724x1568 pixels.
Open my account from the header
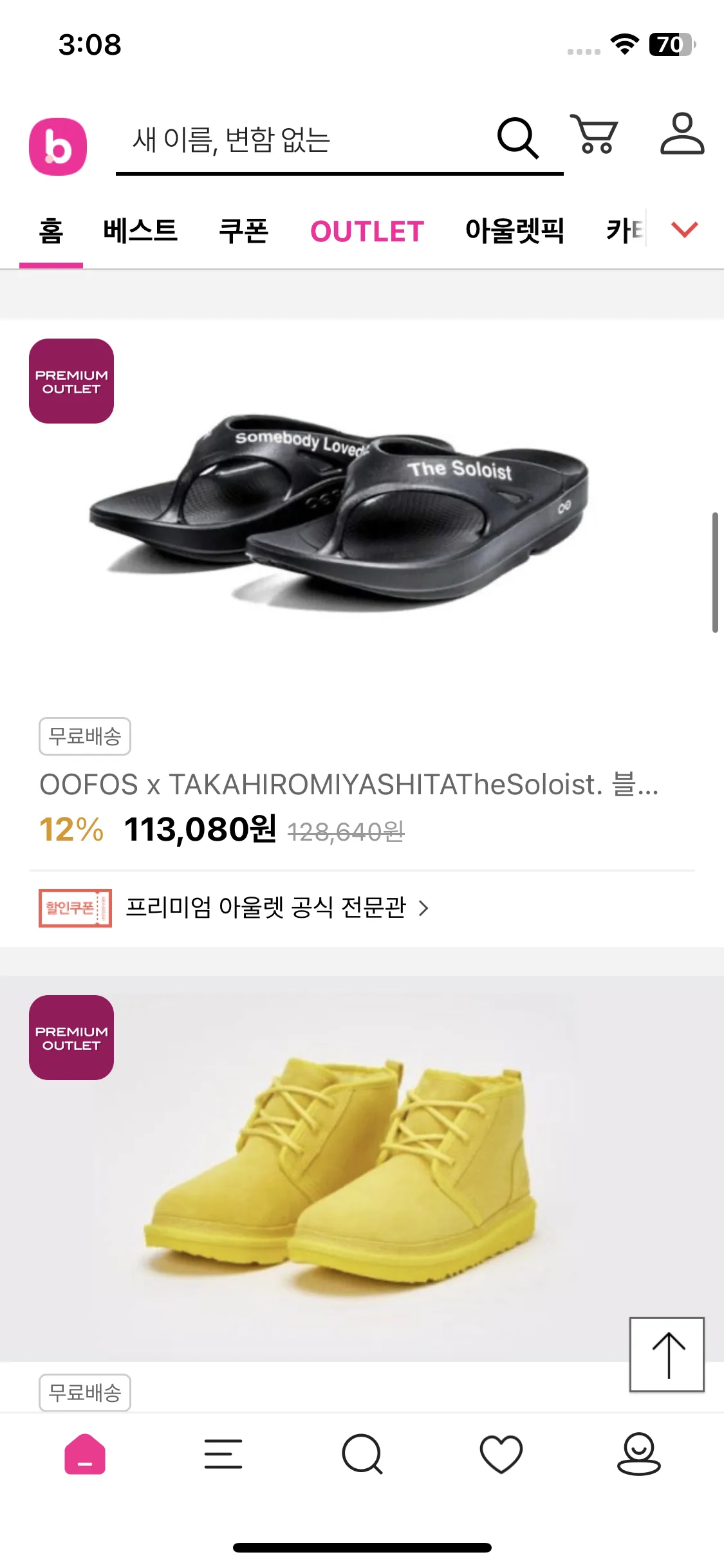(x=682, y=134)
